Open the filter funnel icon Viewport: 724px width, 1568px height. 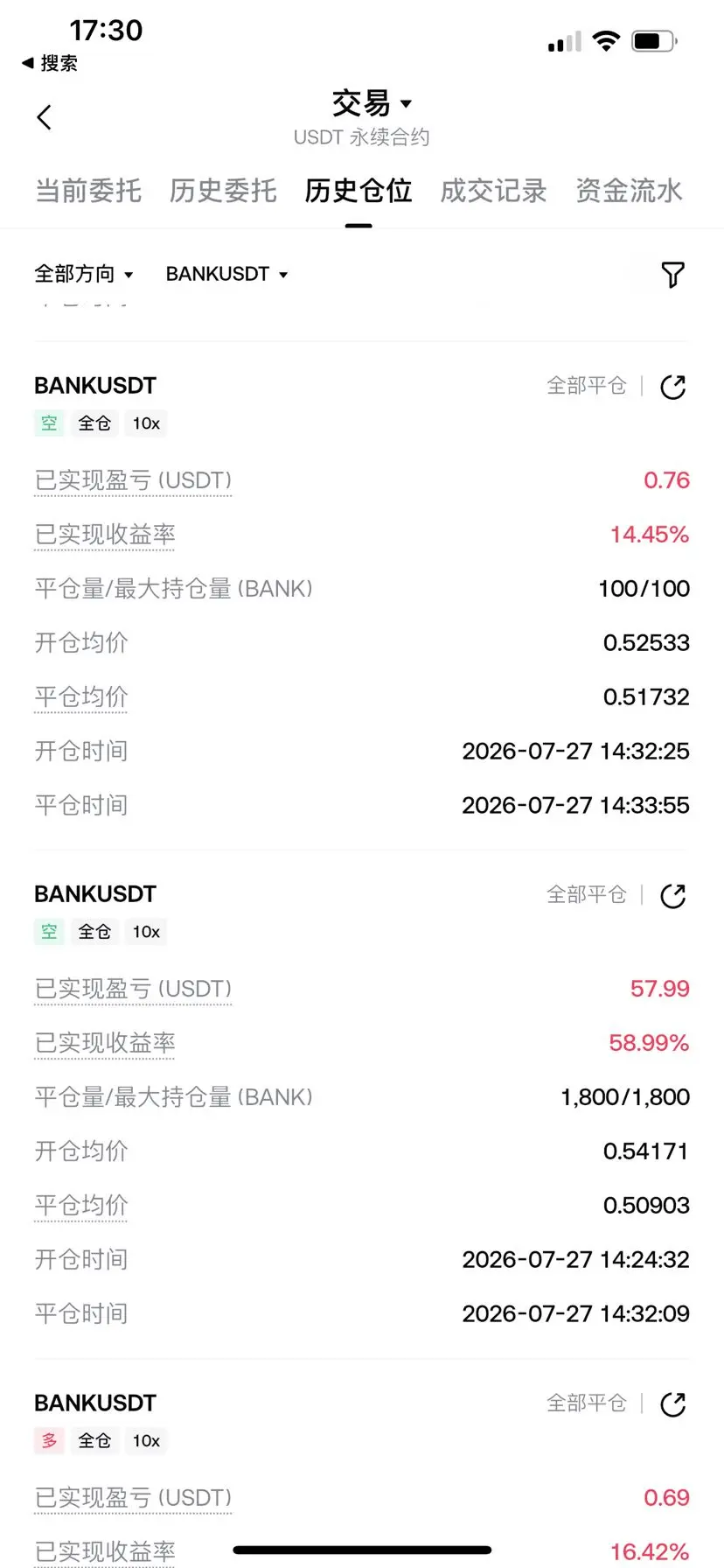click(x=672, y=275)
